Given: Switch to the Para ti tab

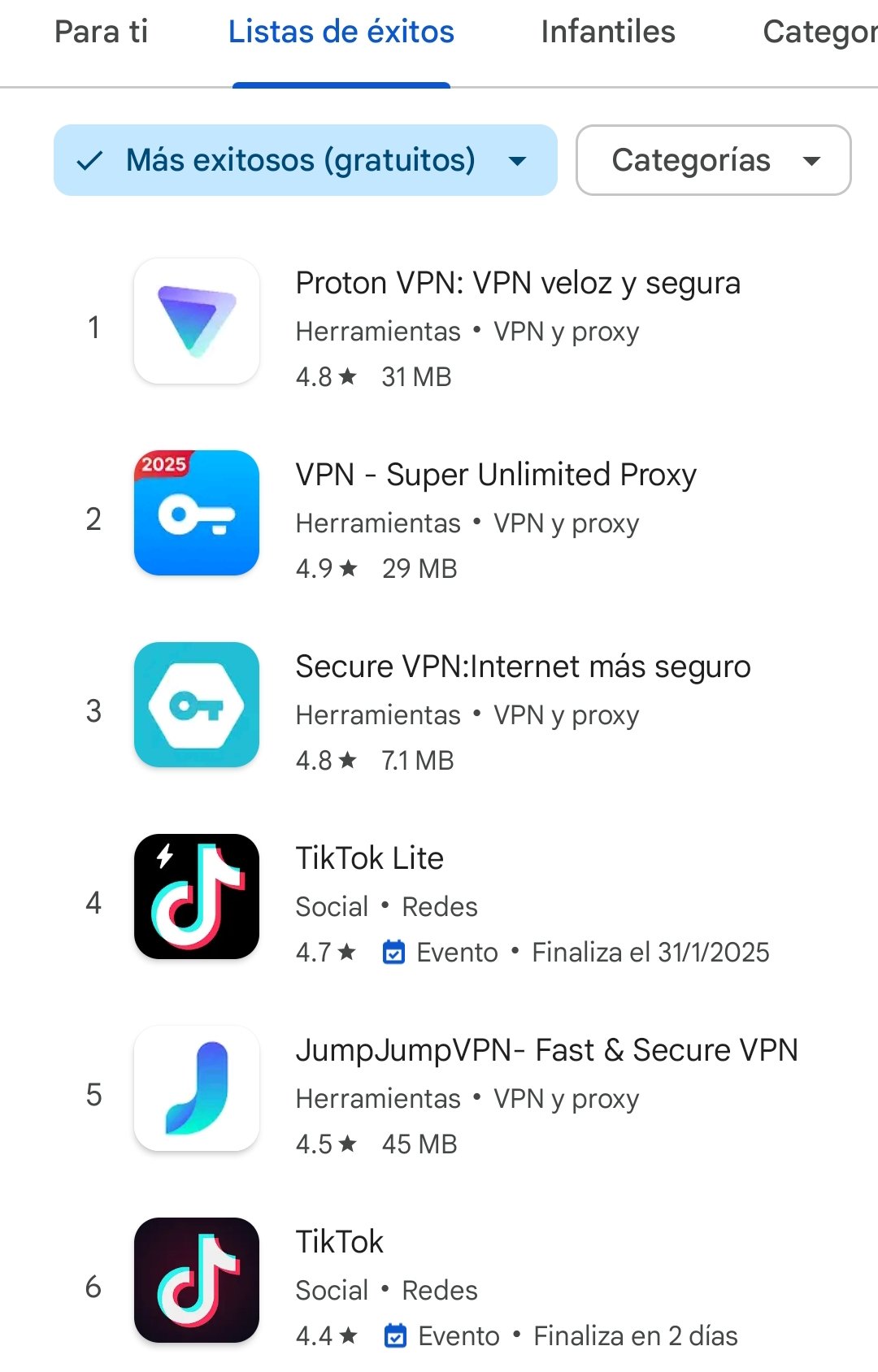Looking at the screenshot, I should [x=101, y=33].
